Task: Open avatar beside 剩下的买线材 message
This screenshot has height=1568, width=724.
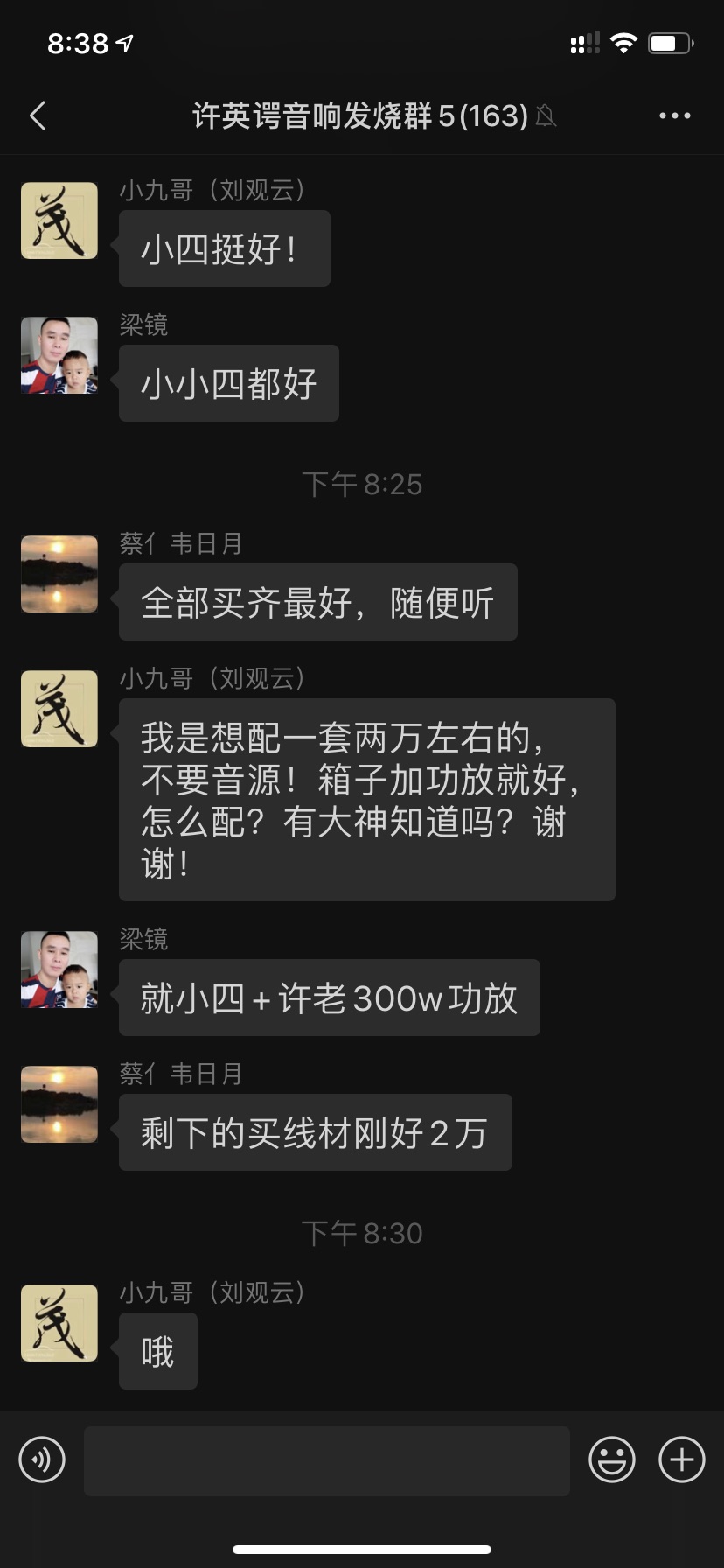Action: click(59, 1104)
